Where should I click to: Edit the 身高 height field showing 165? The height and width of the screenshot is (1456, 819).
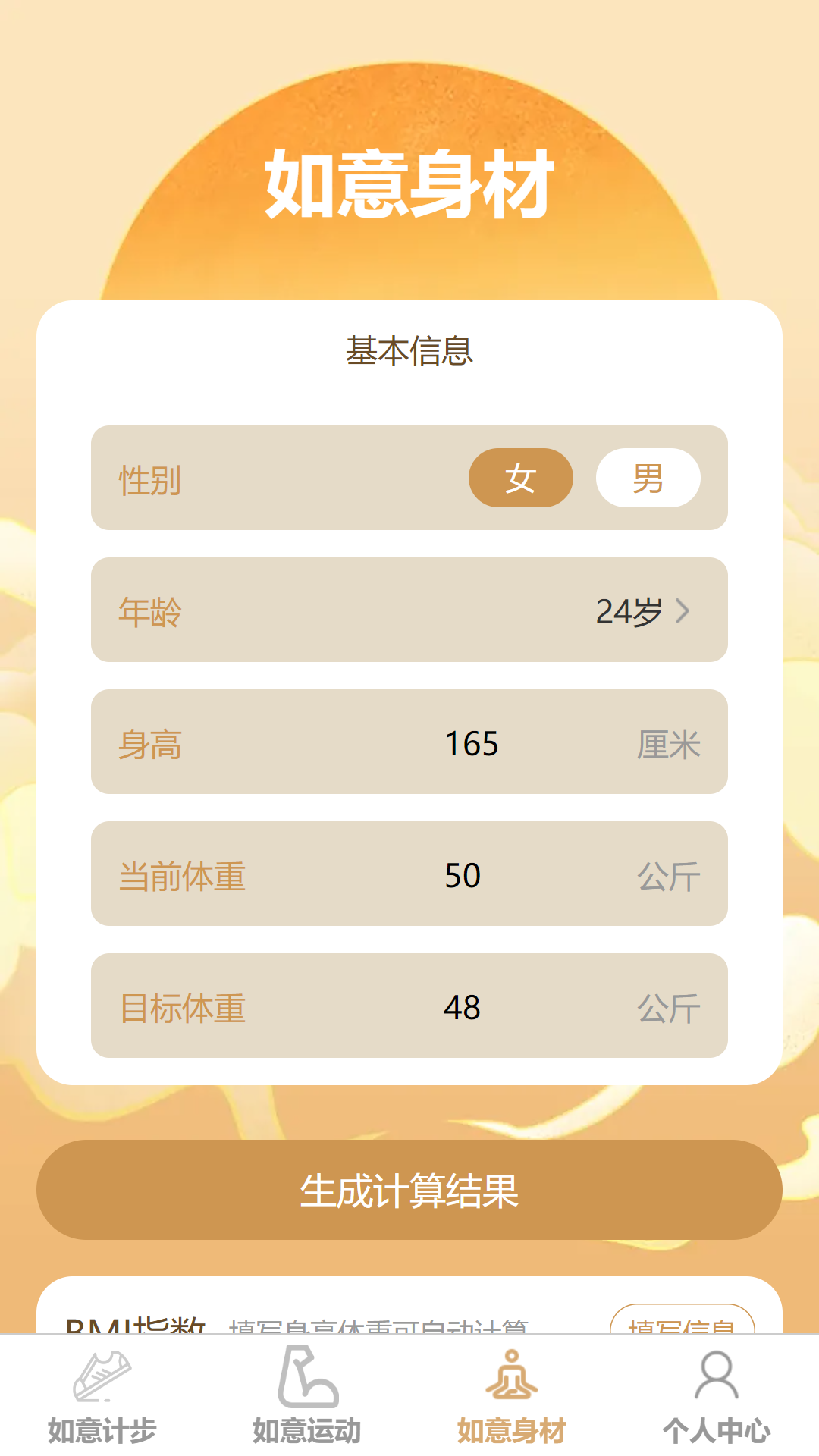[472, 743]
